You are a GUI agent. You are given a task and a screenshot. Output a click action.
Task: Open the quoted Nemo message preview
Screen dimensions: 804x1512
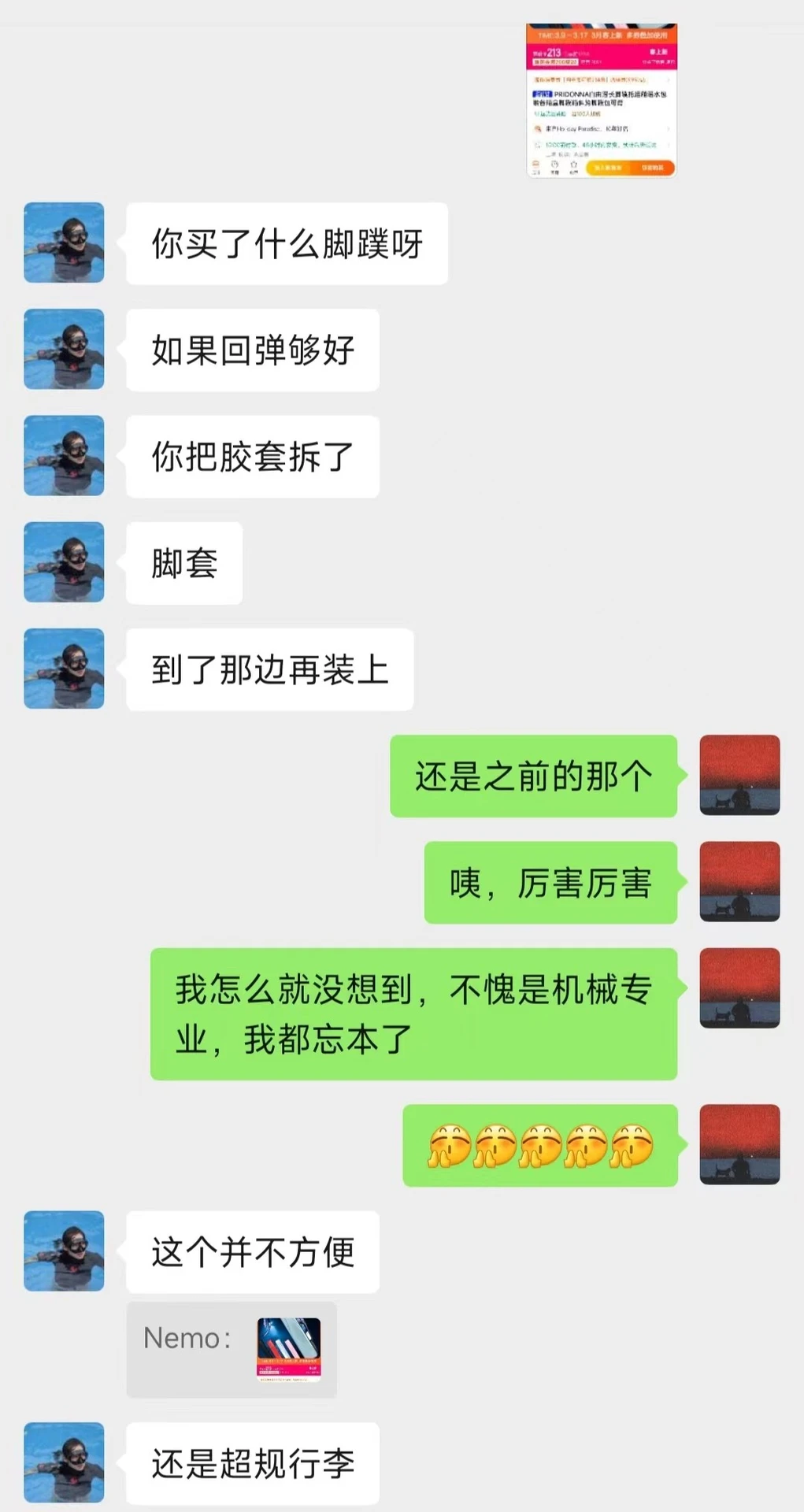point(232,1350)
